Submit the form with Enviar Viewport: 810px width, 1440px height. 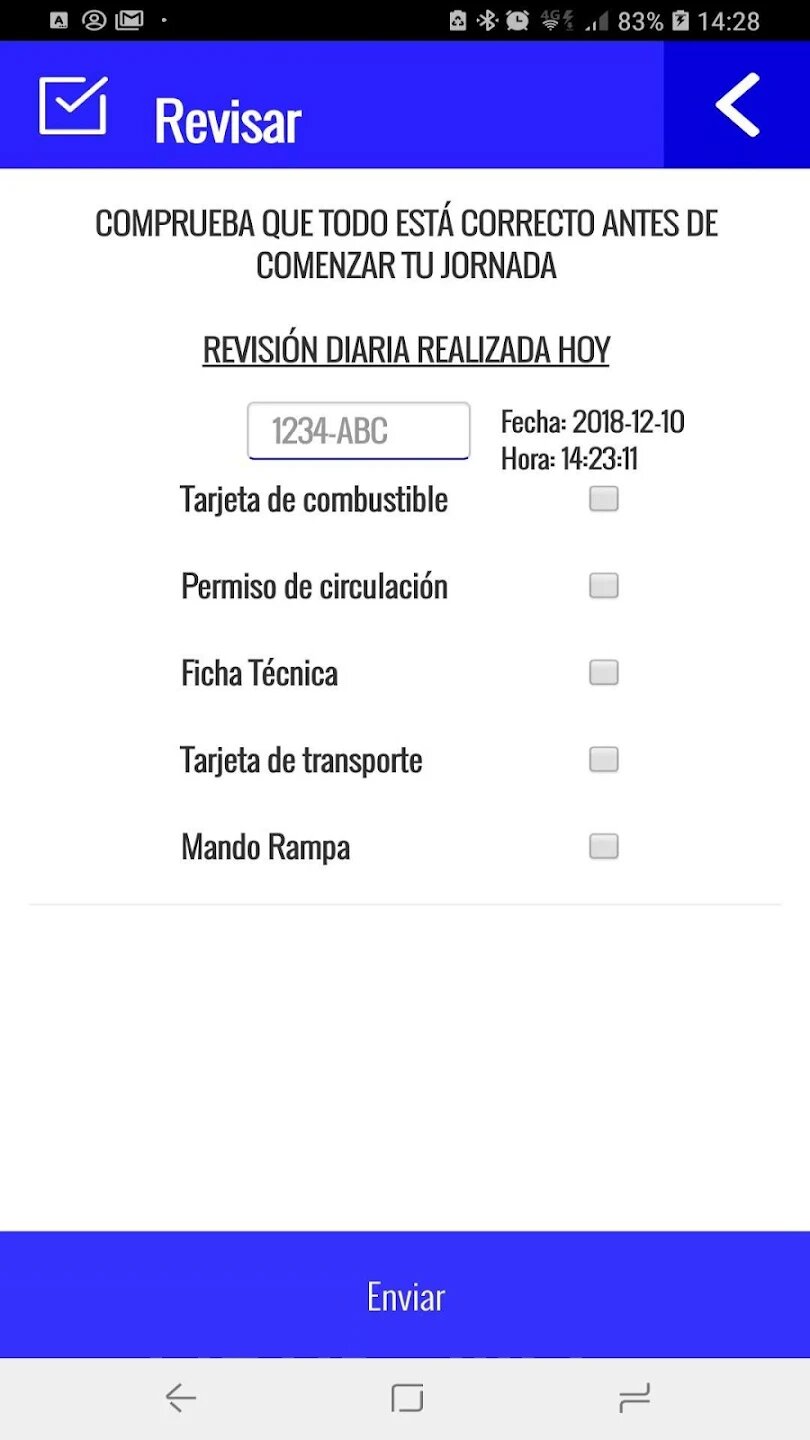[x=405, y=1295]
